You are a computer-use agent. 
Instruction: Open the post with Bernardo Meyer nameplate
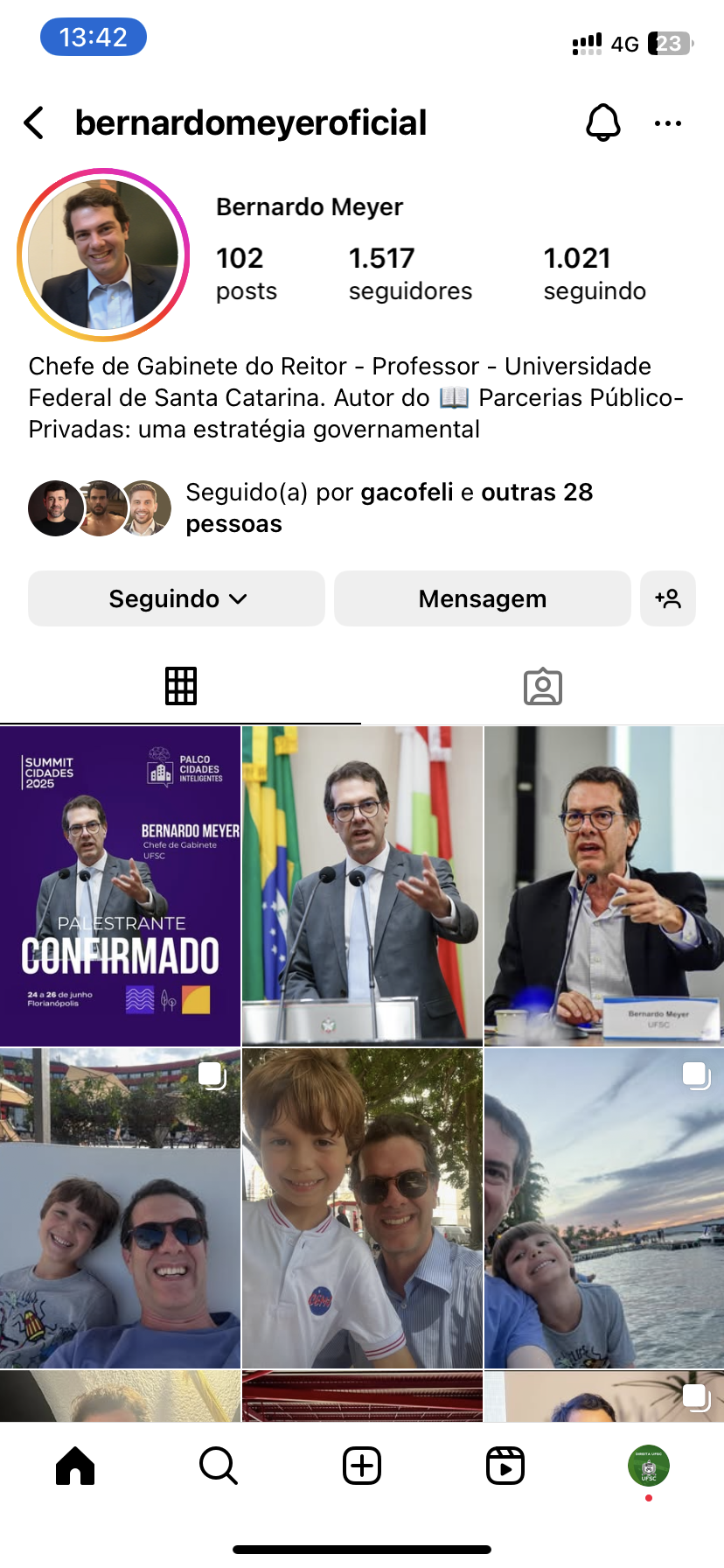604,885
